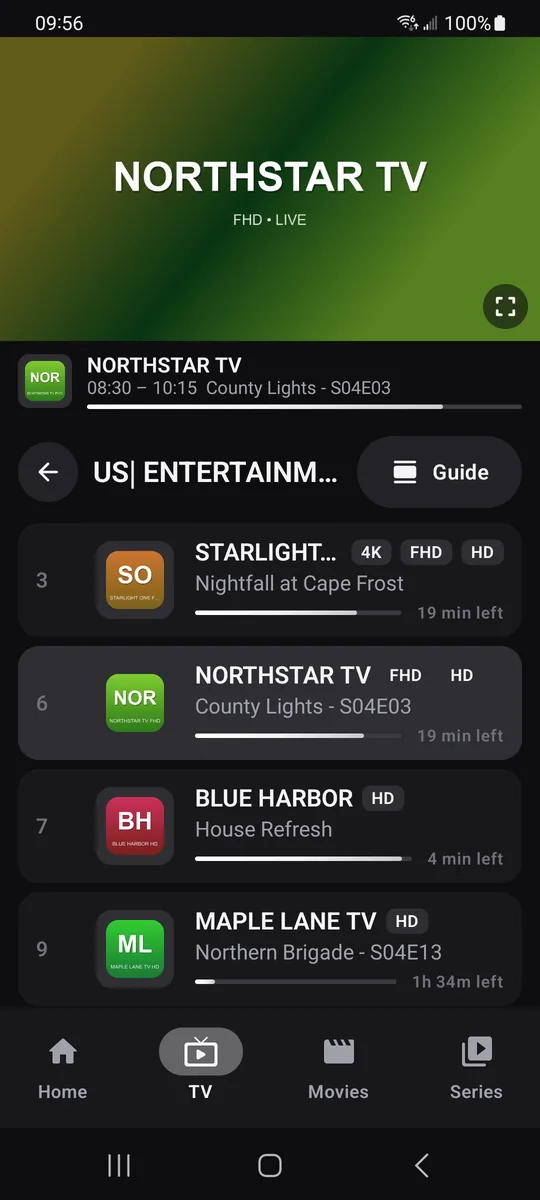Tune to Blue Harbor channel

pos(270,826)
